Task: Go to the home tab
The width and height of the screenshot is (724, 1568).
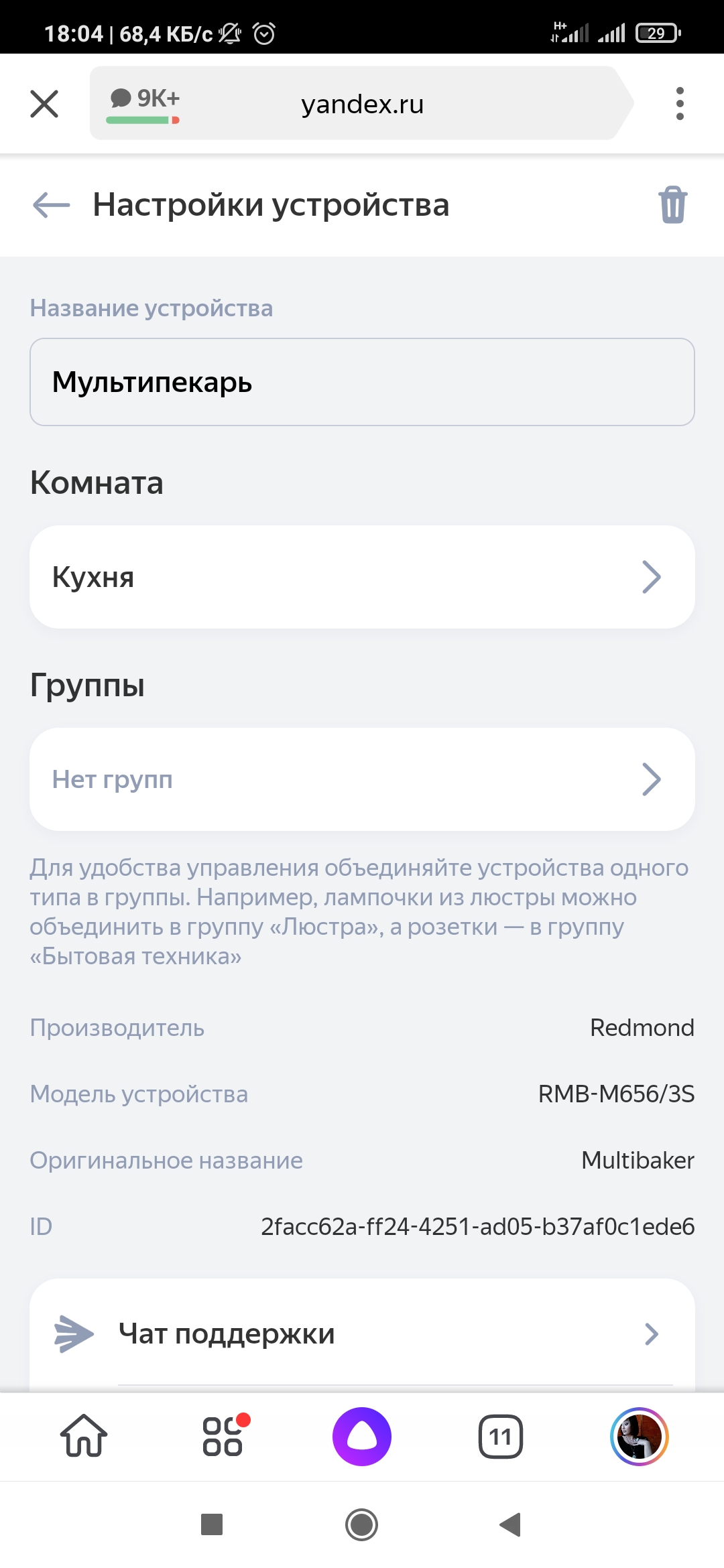Action: click(x=84, y=1437)
